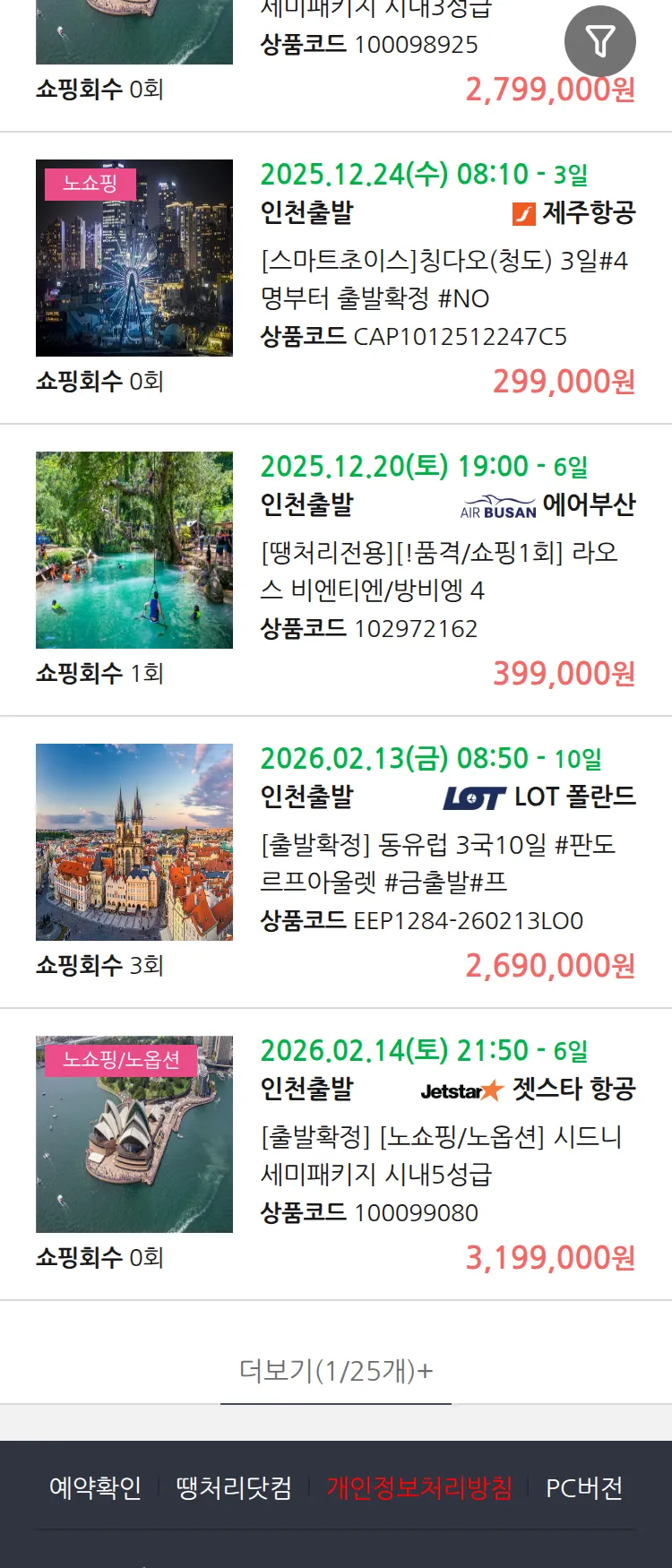Open the 동유럽 3국10일 LOT package
This screenshot has width=672, height=1568.
439,864
